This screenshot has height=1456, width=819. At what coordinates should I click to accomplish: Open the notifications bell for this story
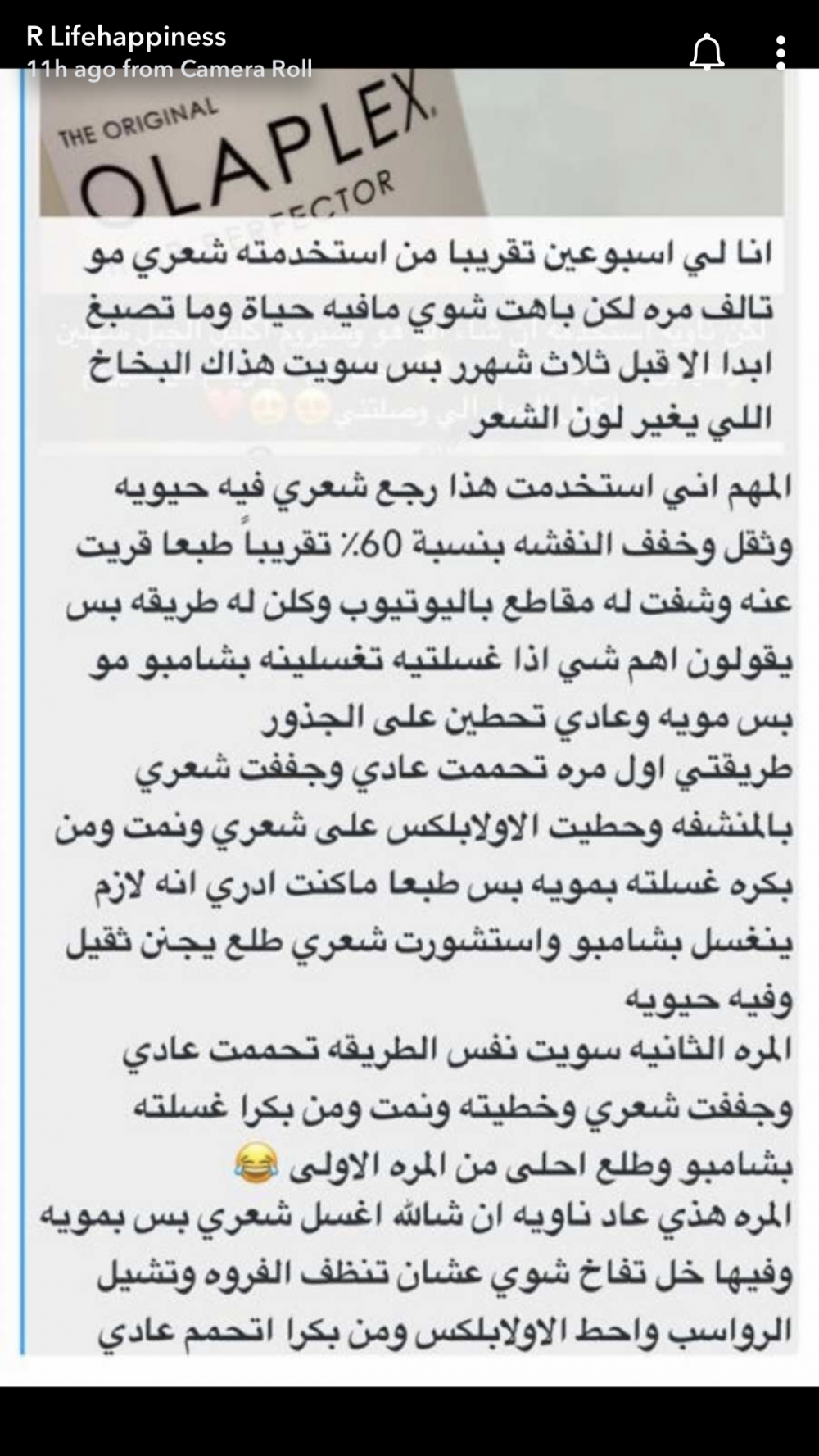coord(706,53)
